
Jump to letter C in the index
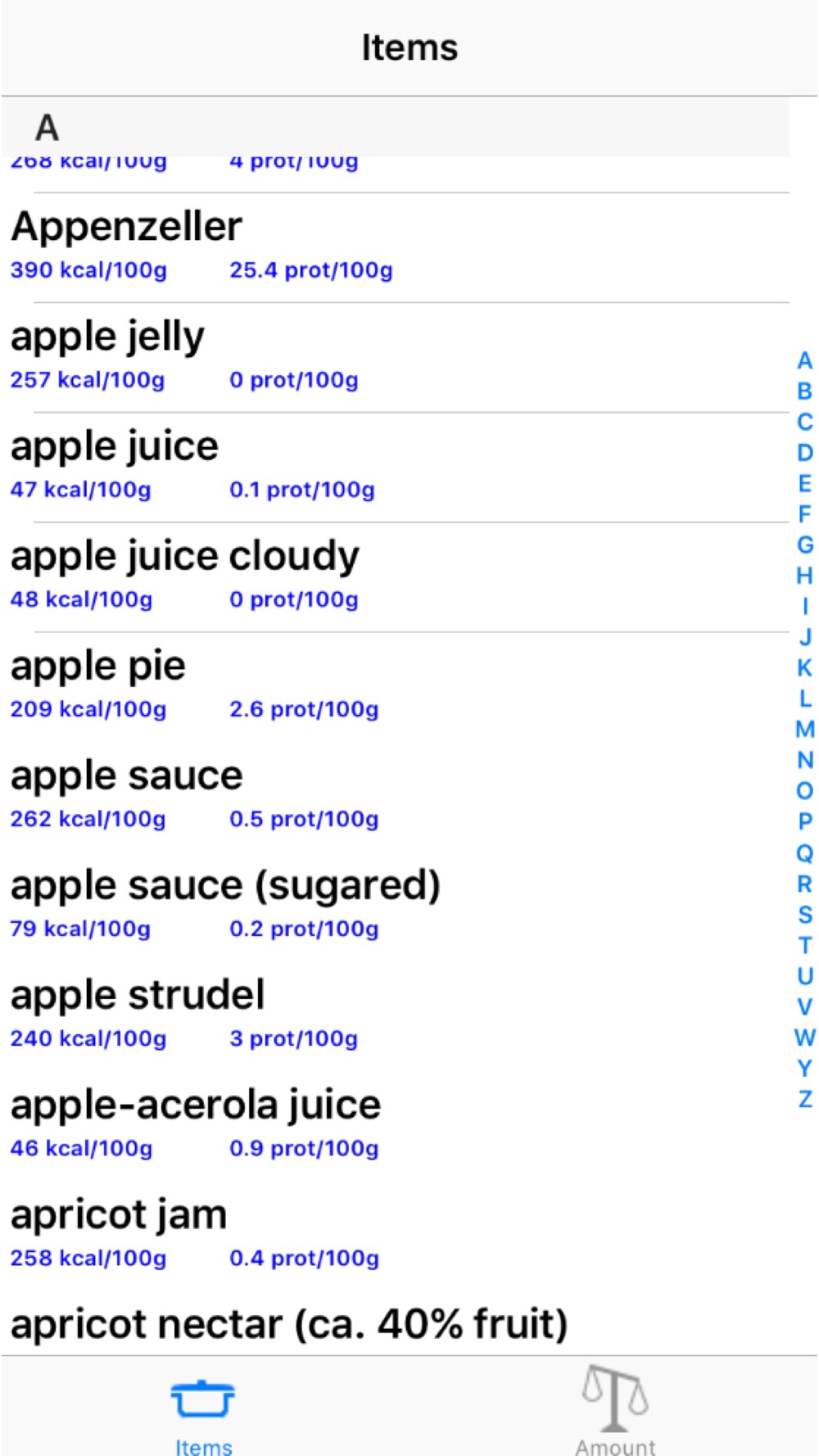[x=805, y=423]
